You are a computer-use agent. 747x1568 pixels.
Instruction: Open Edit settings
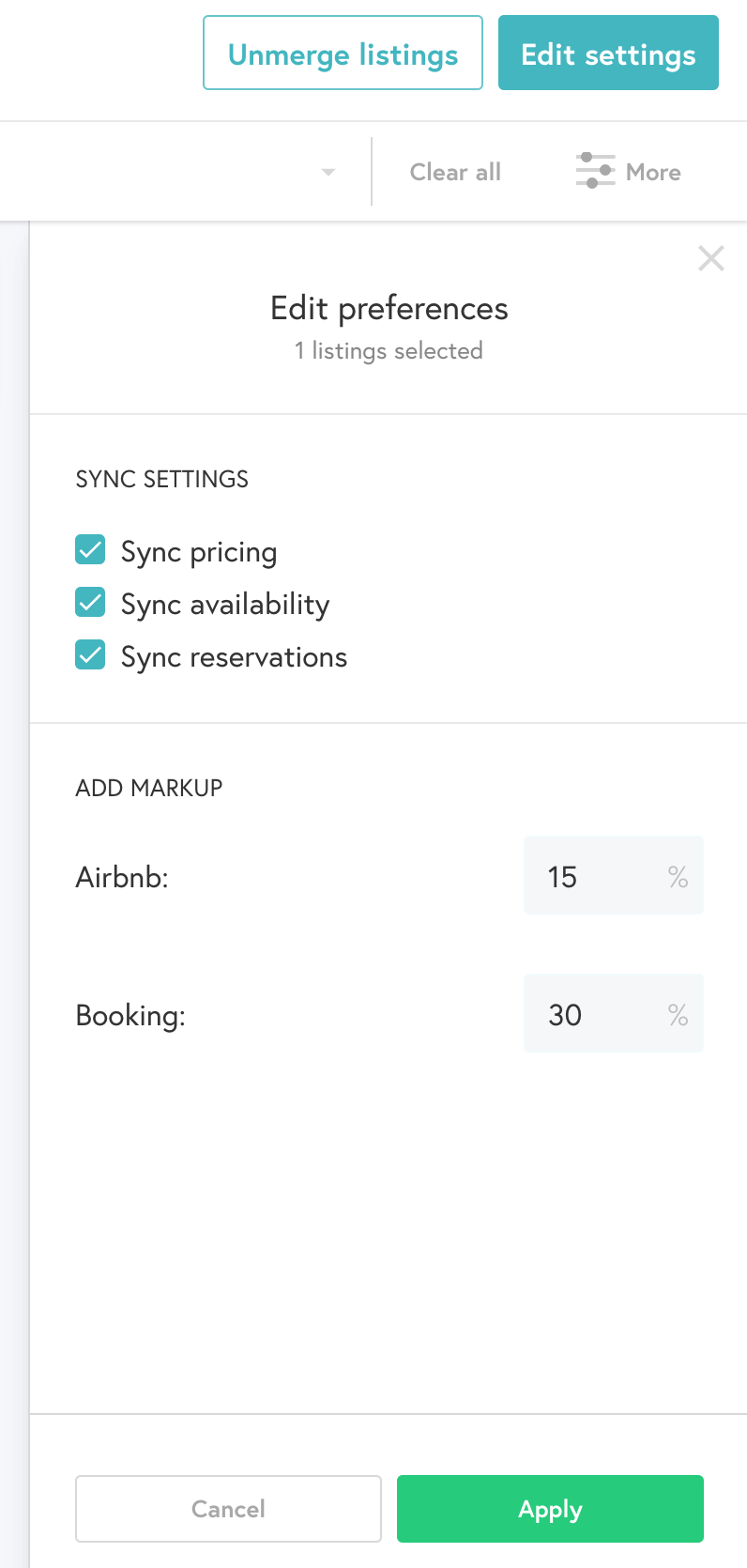coord(608,53)
